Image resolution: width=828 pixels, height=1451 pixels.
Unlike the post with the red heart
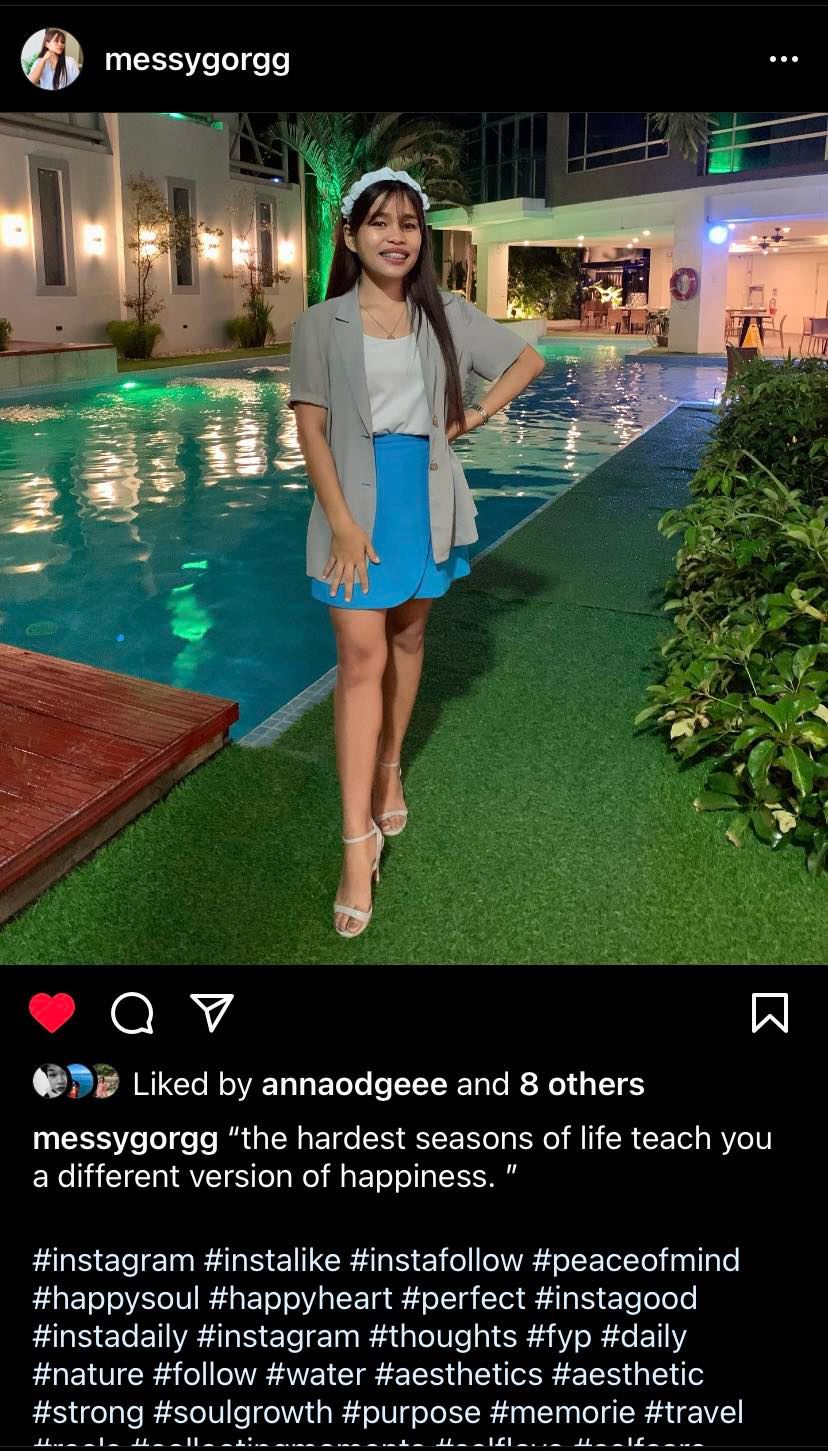(52, 1013)
